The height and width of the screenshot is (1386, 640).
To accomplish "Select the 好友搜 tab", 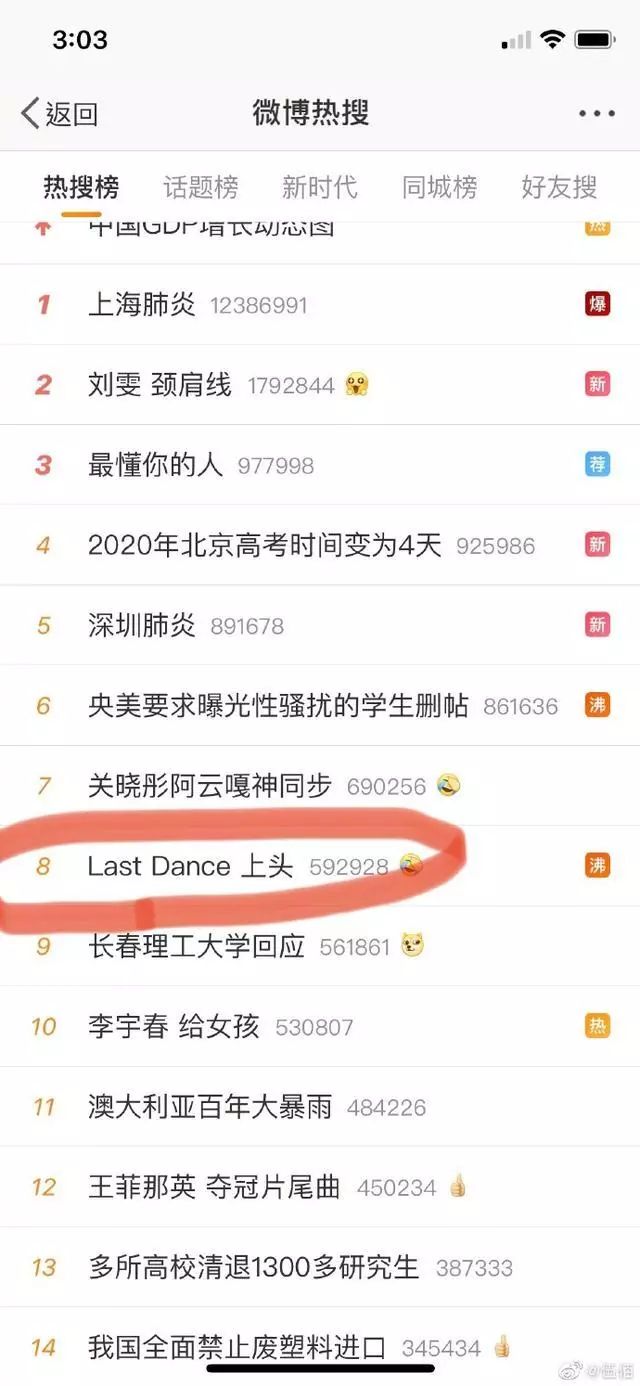I will click(558, 187).
